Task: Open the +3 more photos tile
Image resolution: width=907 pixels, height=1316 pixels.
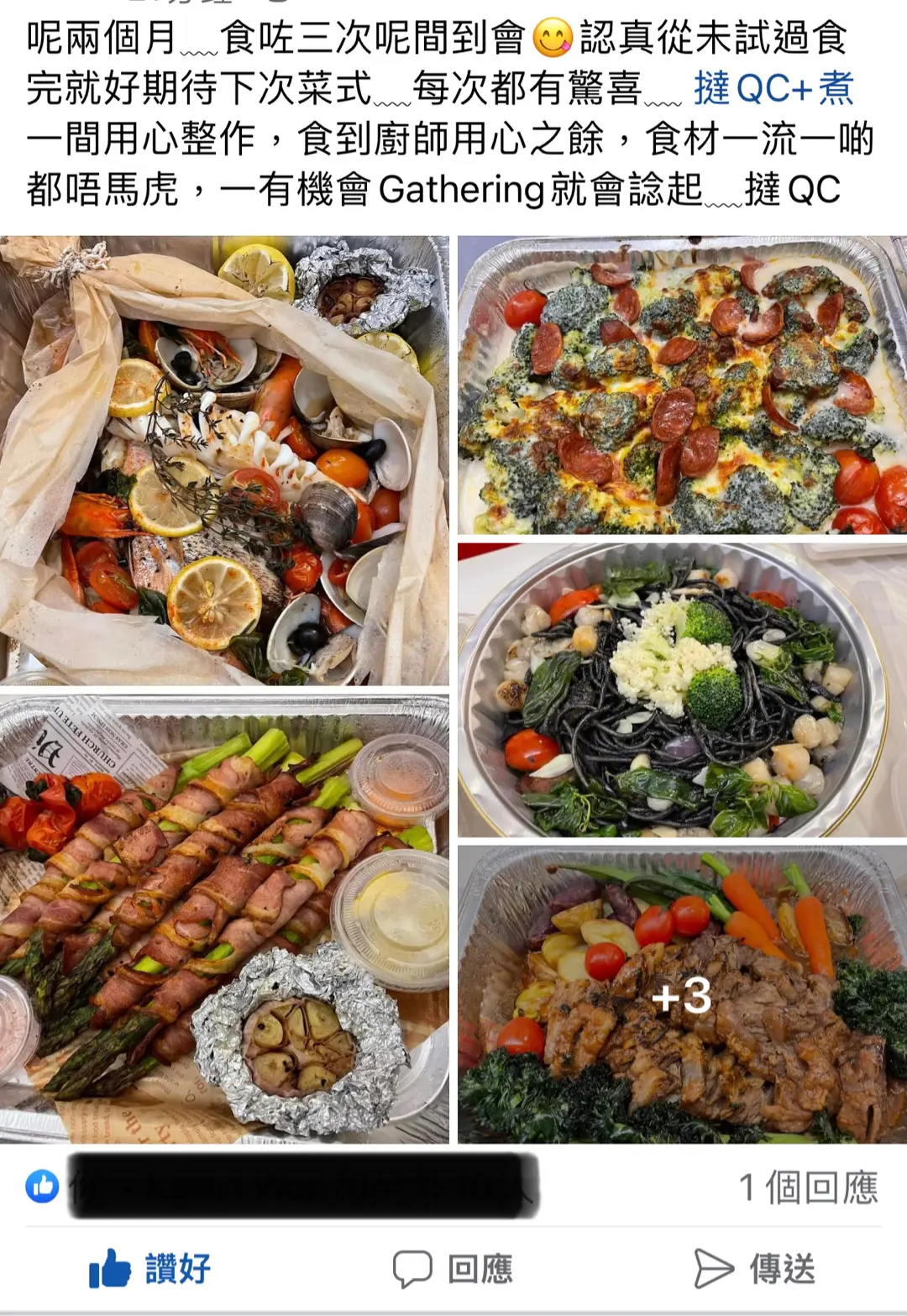Action: (682, 995)
